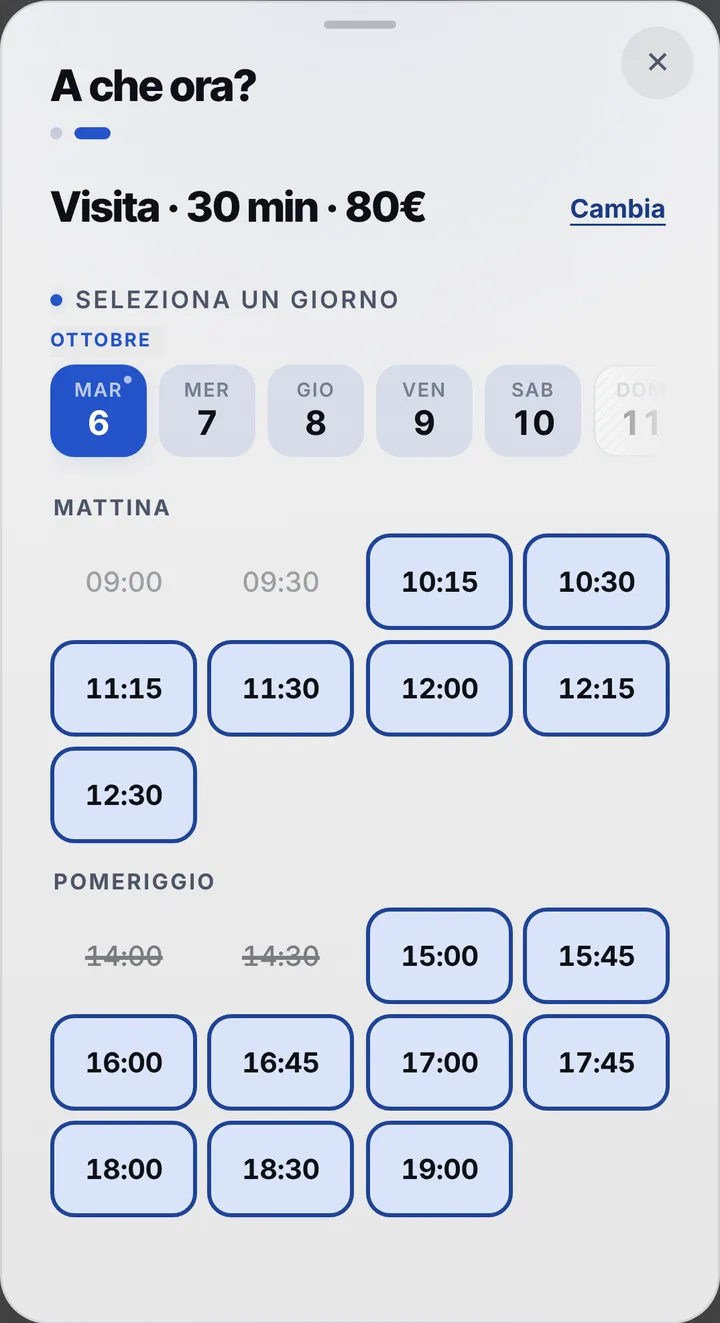The image size is (720, 1323).
Task: Select the 11:15 appointment time
Action: 124,688
